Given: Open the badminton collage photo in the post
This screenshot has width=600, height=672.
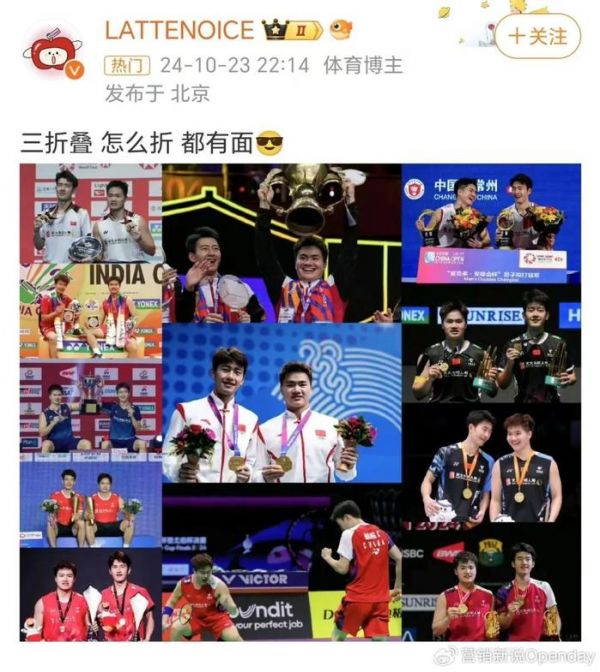Looking at the screenshot, I should pyautogui.click(x=300, y=402).
